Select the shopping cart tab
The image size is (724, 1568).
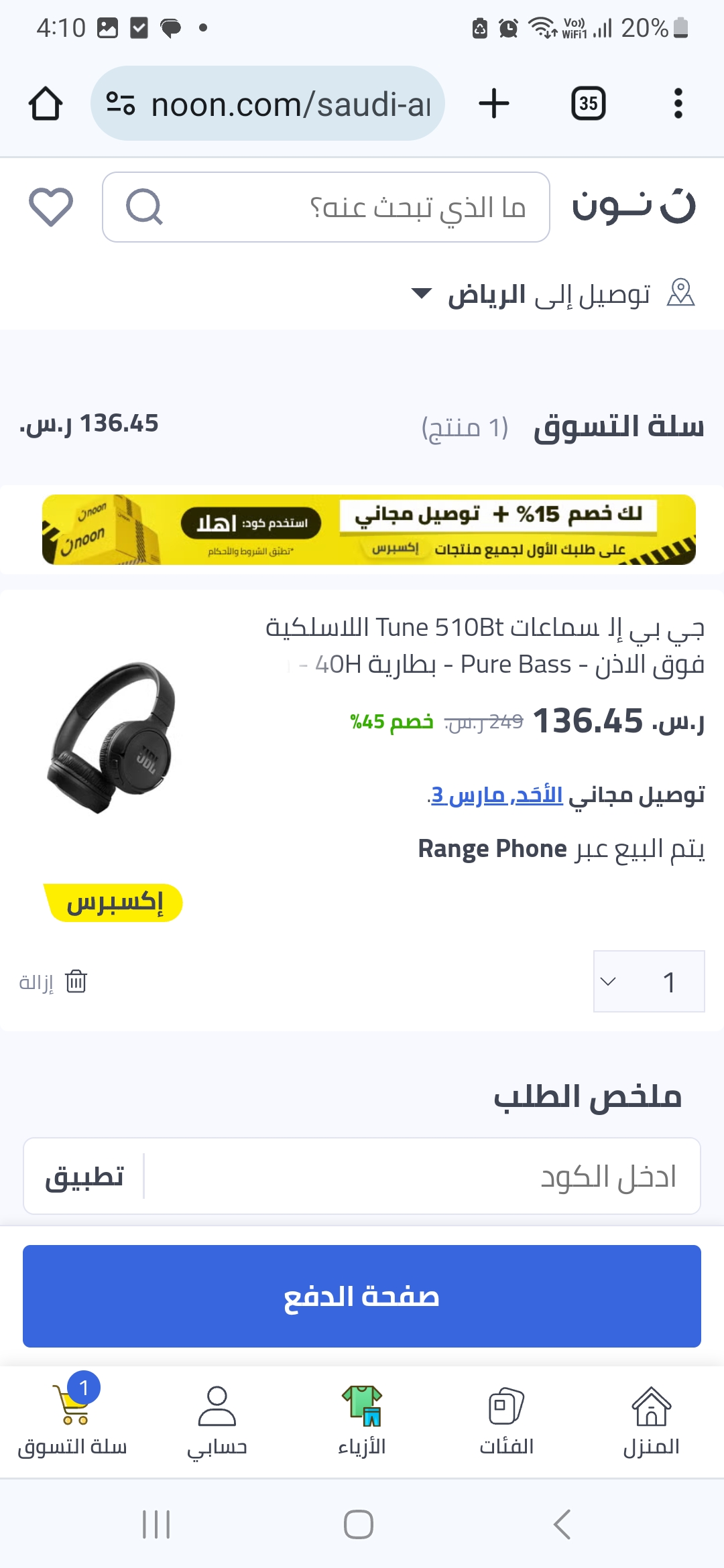(72, 1417)
